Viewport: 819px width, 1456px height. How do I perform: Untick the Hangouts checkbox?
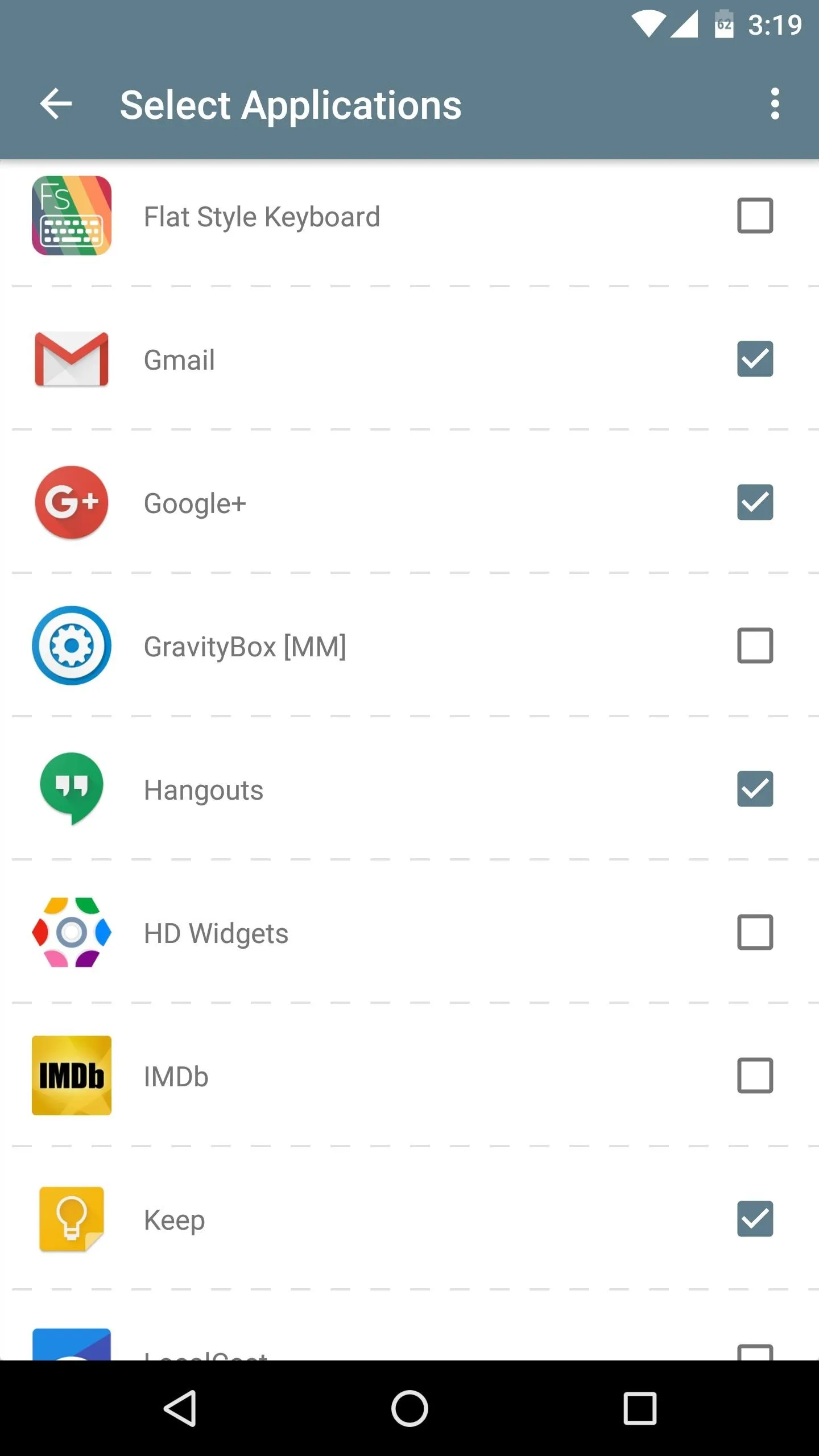[x=755, y=789]
